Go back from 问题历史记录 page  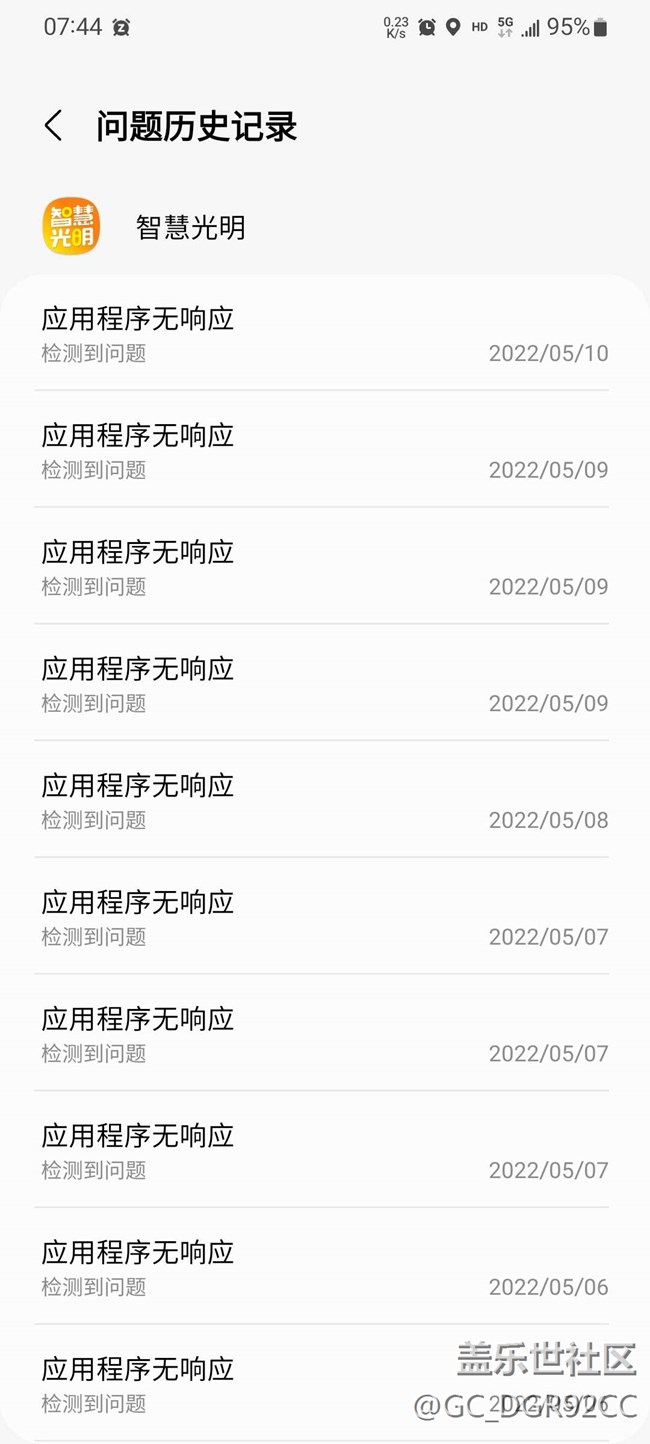[54, 127]
